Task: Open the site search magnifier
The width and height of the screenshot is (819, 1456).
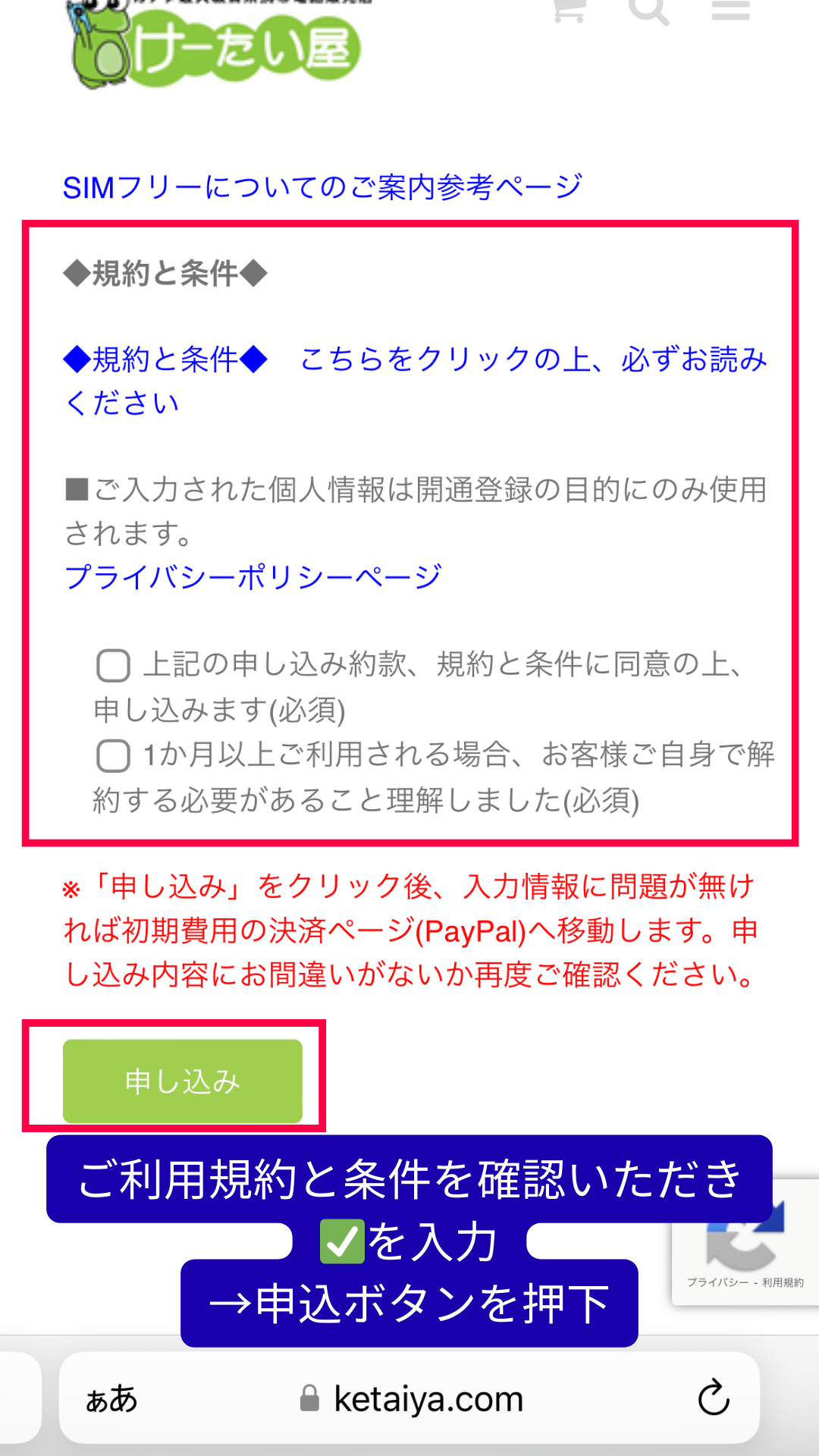Action: 649,9
